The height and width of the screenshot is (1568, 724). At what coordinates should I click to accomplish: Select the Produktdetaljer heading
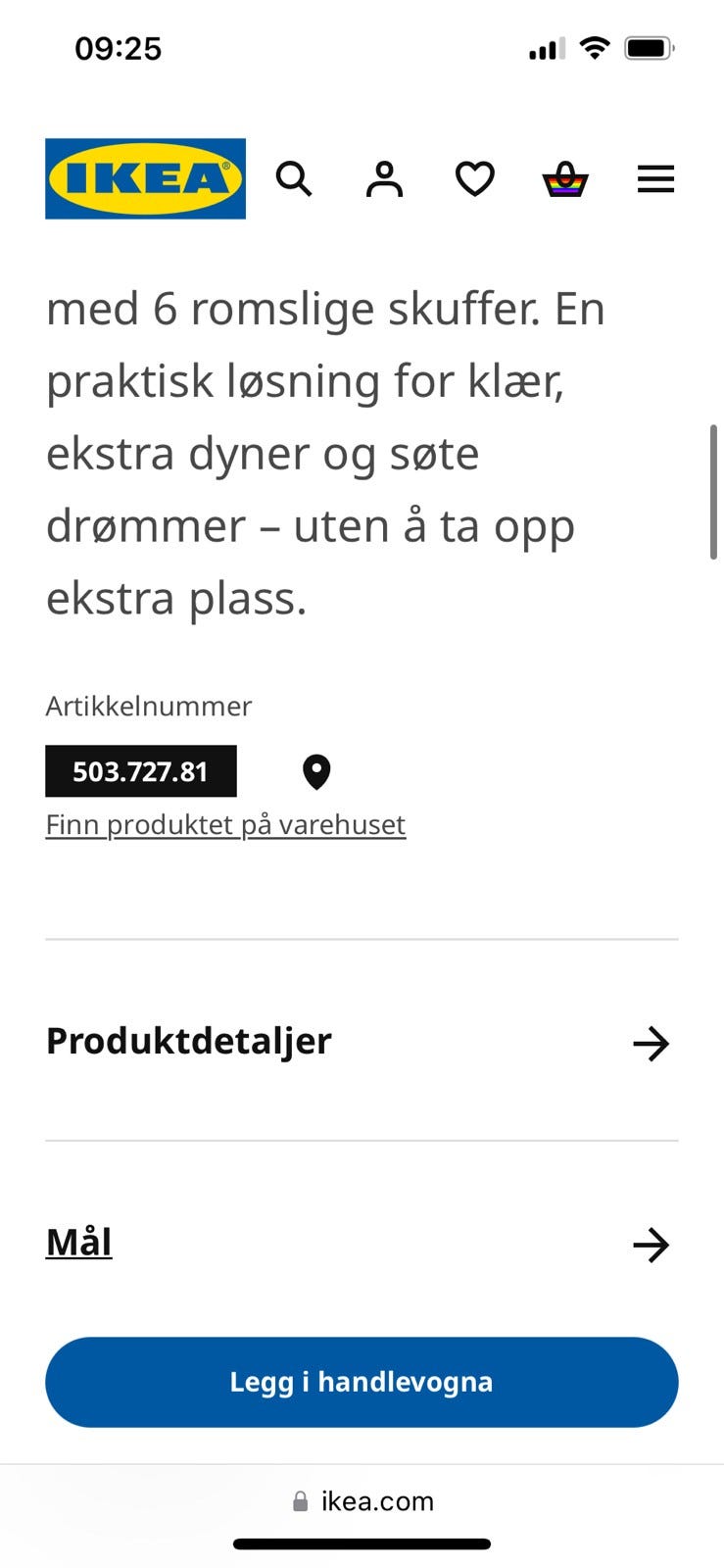188,1042
